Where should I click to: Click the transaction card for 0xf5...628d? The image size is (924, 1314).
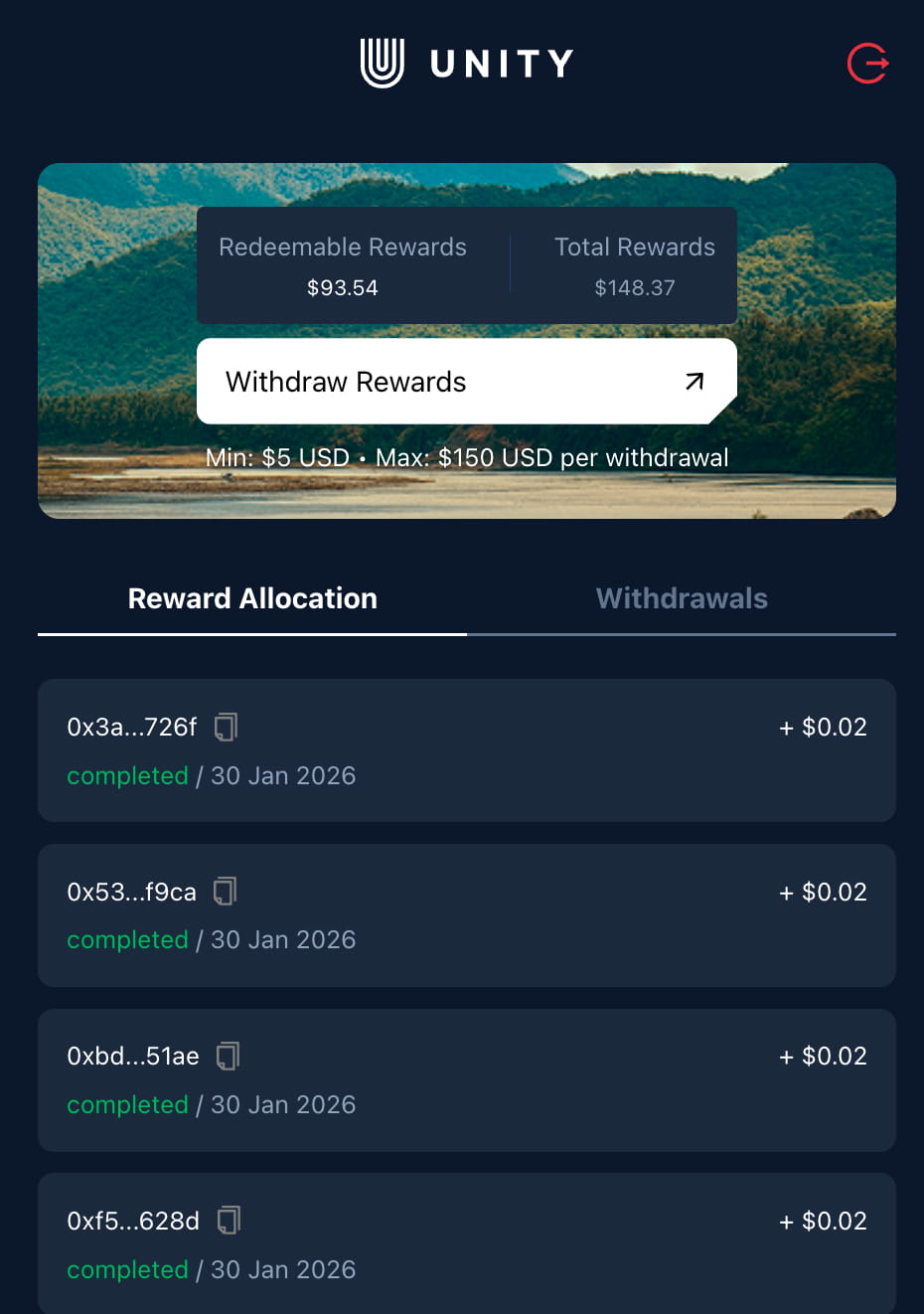click(466, 1243)
